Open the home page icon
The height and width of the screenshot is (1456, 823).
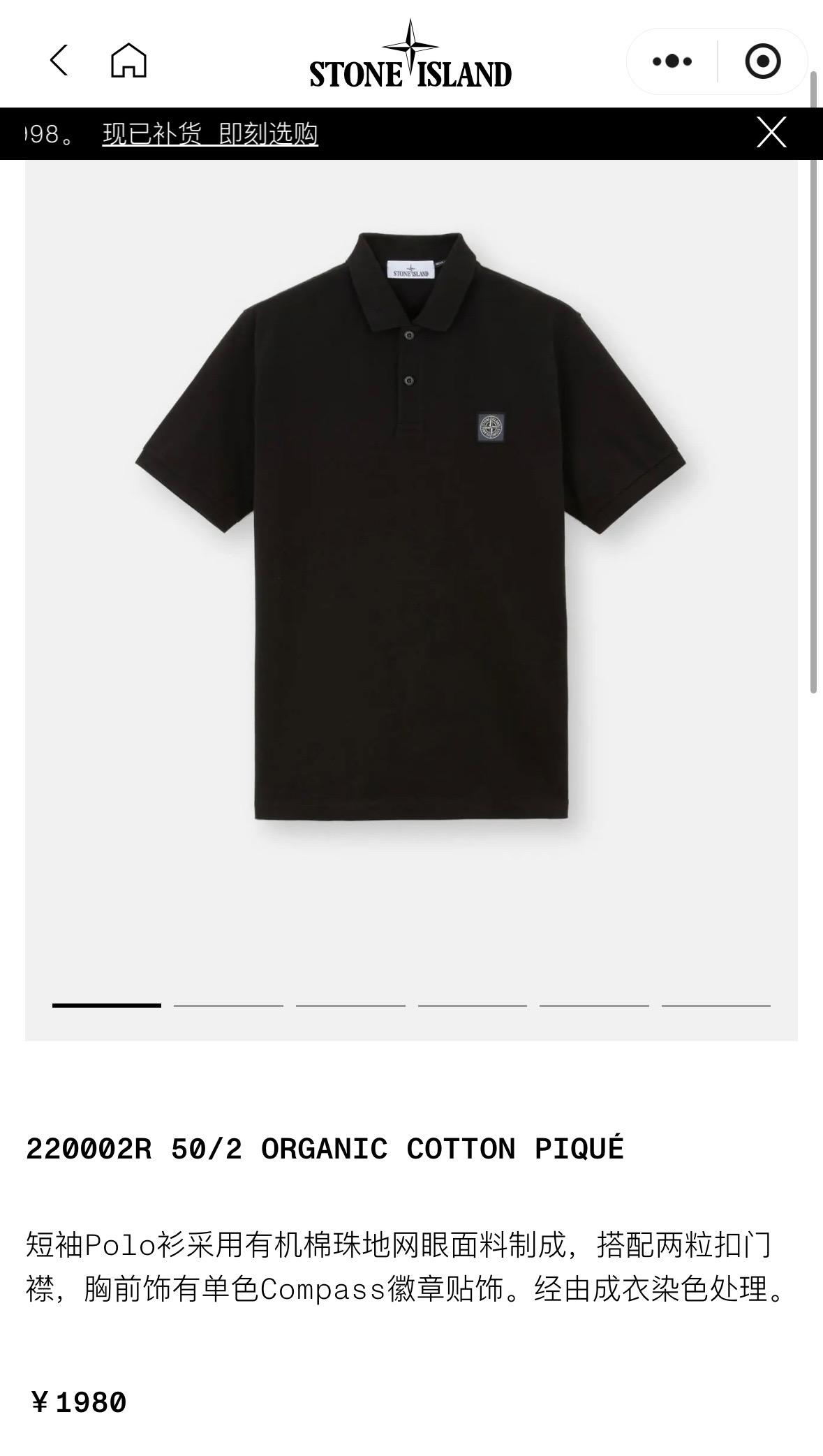click(x=128, y=61)
